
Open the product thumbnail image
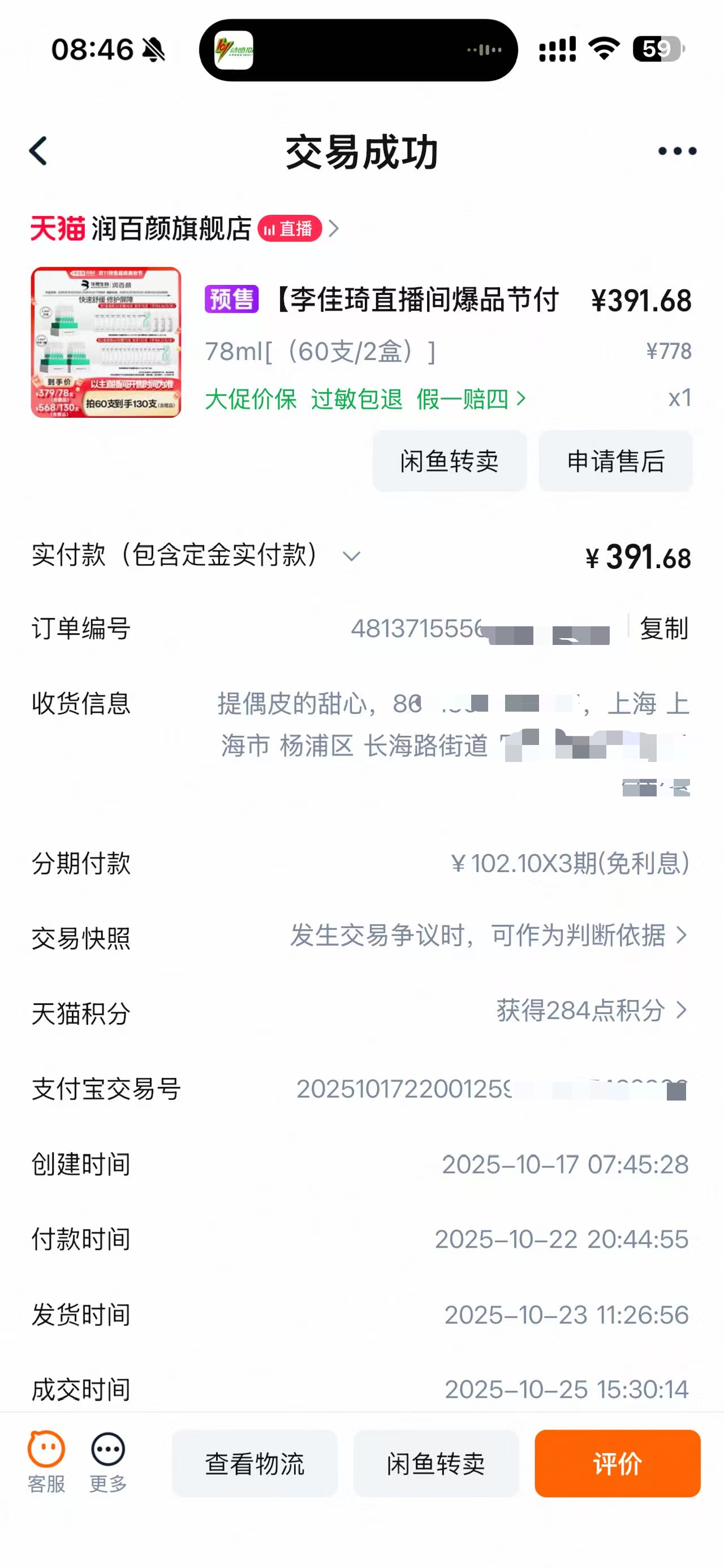tap(106, 342)
